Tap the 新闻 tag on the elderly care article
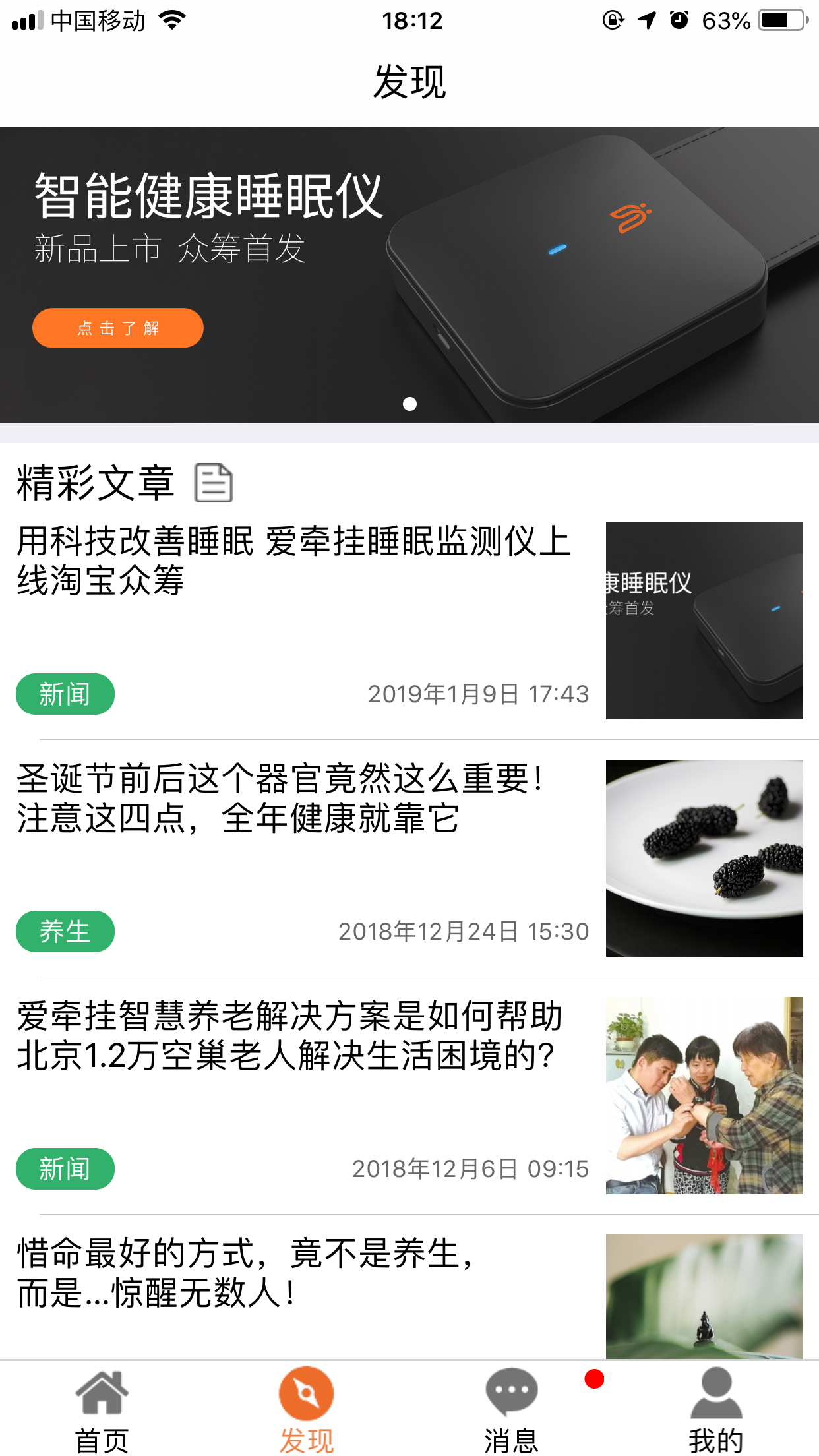 point(65,1168)
